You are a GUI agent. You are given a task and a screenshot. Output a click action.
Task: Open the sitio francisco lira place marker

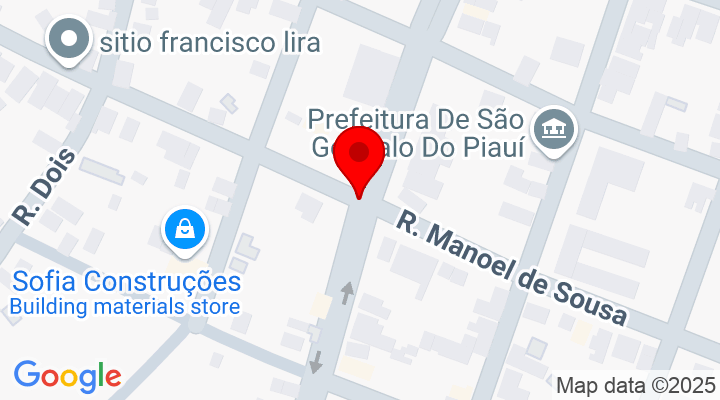[x=70, y=40]
